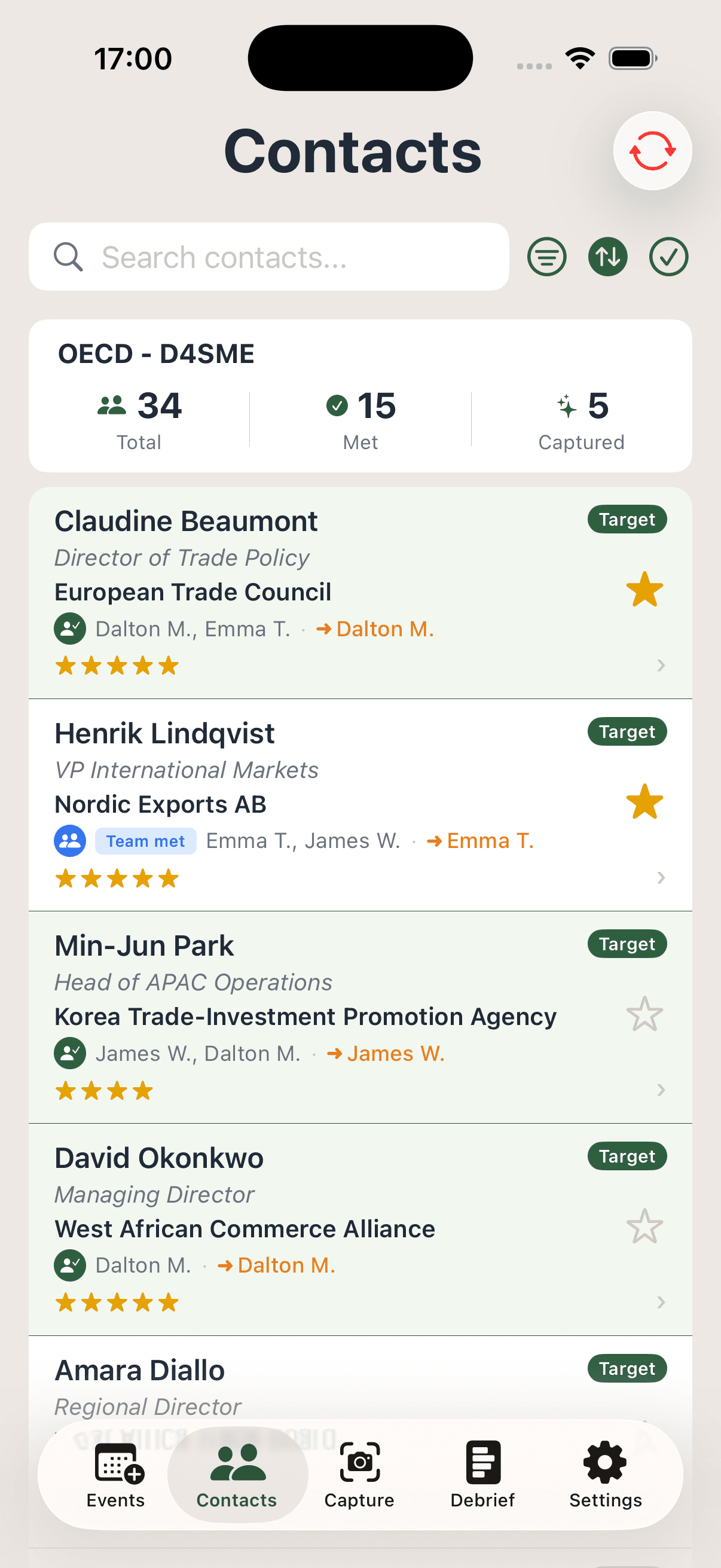721x1568 pixels.
Task: Favorite Min-Jun Park by tapping the star
Action: (x=644, y=1014)
